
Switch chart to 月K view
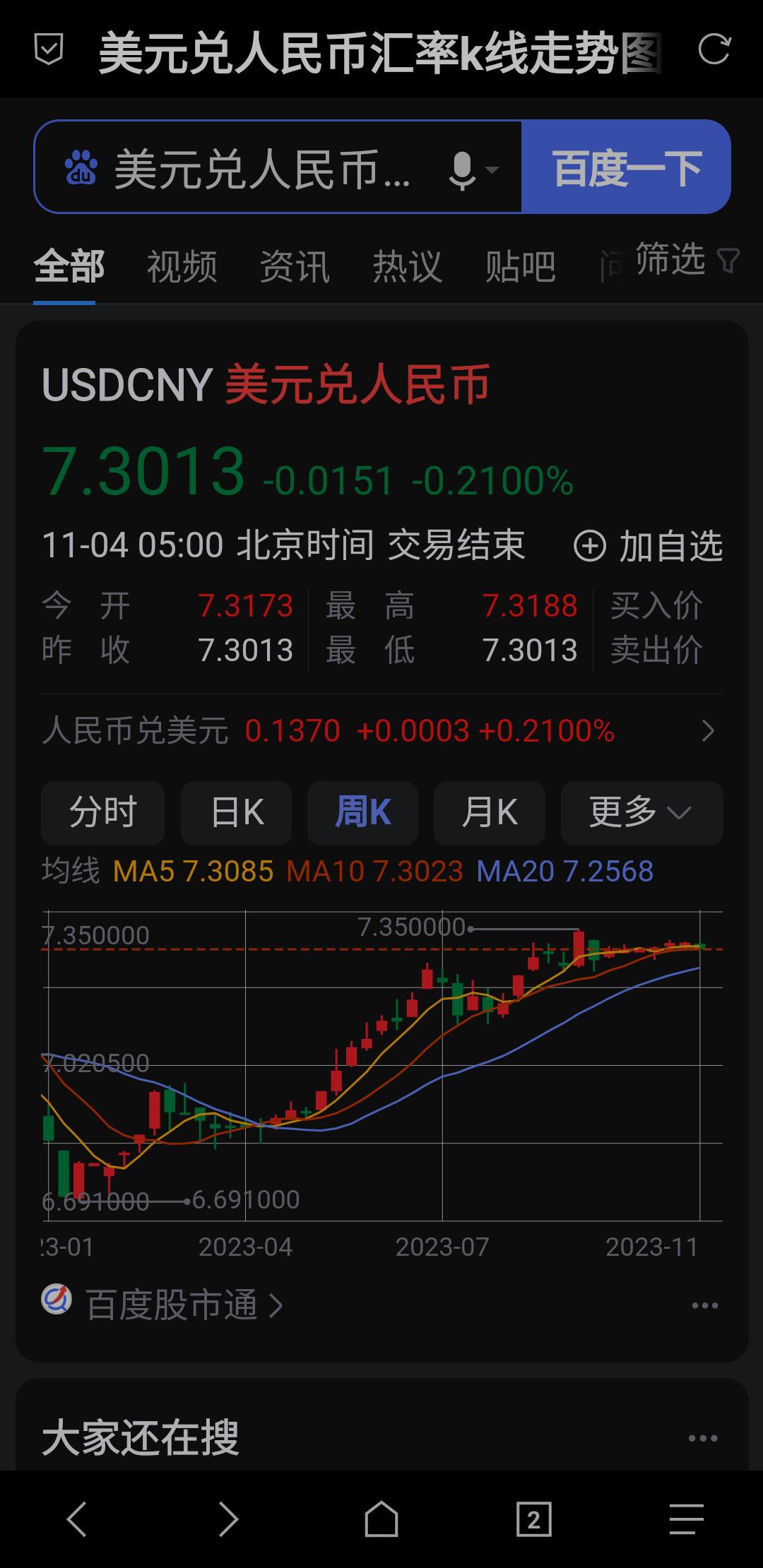489,814
